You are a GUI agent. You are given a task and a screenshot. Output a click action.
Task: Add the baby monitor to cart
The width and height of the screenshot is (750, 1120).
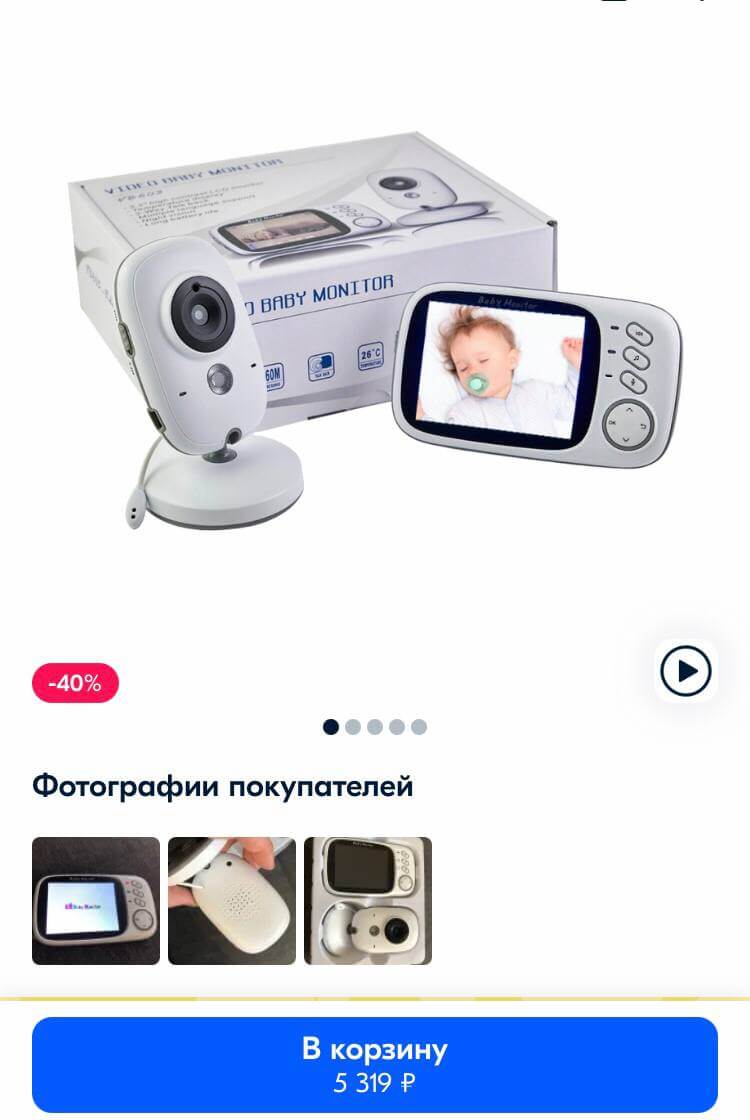tap(375, 1064)
